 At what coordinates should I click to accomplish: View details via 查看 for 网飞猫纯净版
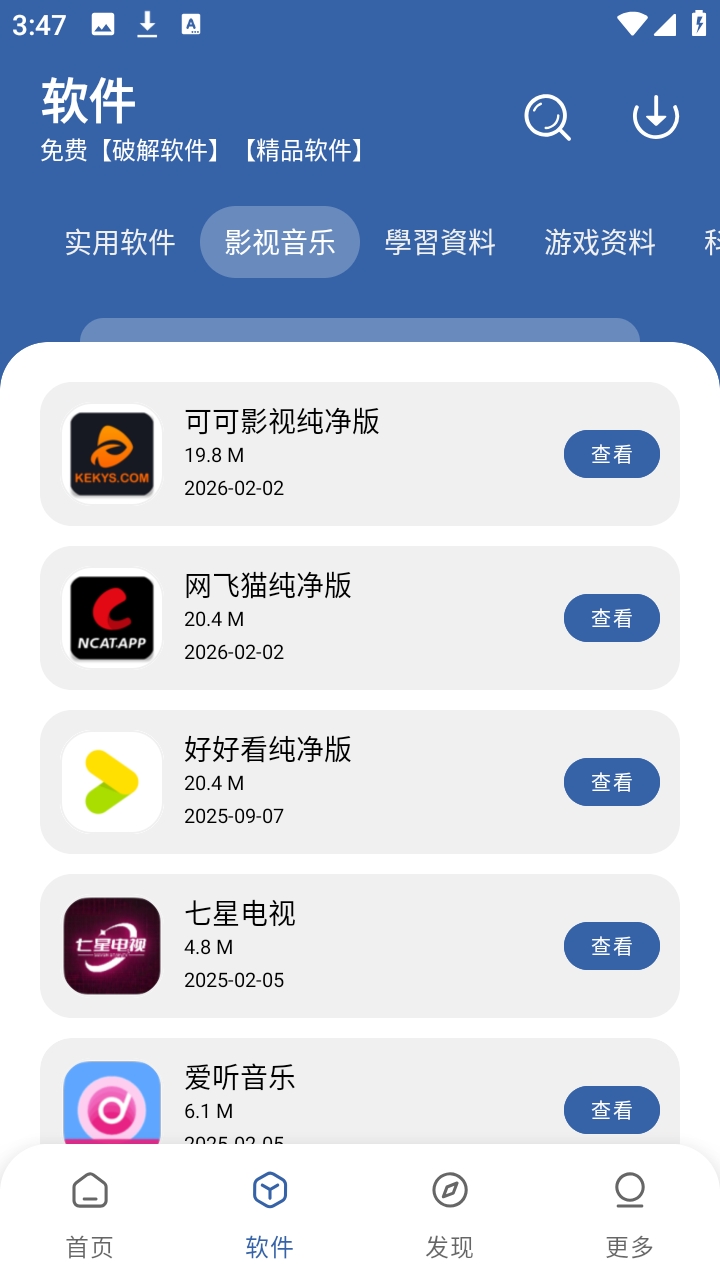click(x=611, y=618)
